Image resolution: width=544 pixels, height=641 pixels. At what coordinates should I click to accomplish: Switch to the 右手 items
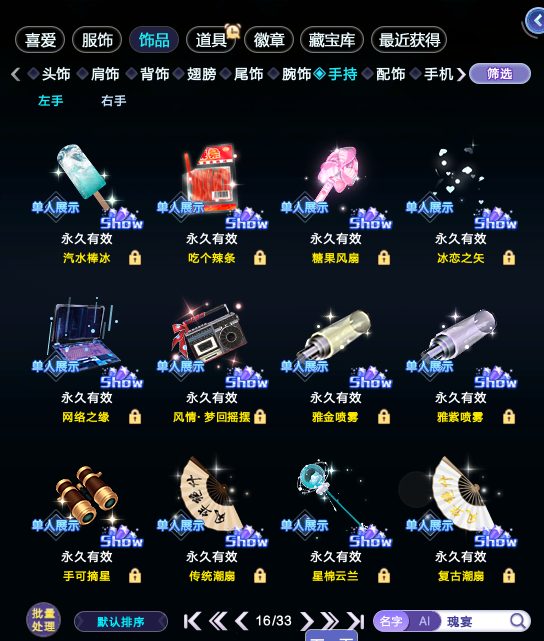(x=114, y=101)
